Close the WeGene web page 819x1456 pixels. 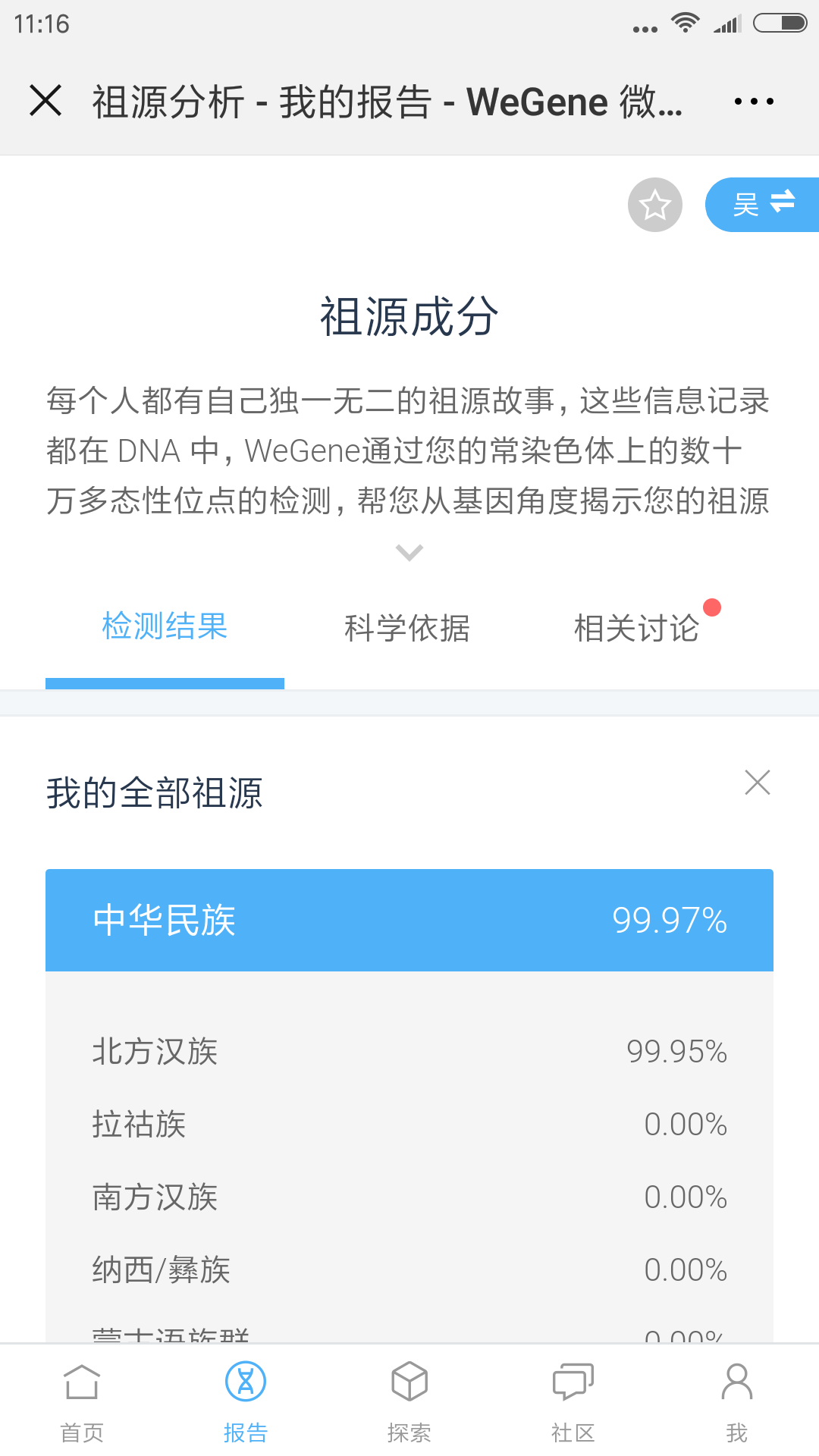(x=45, y=101)
